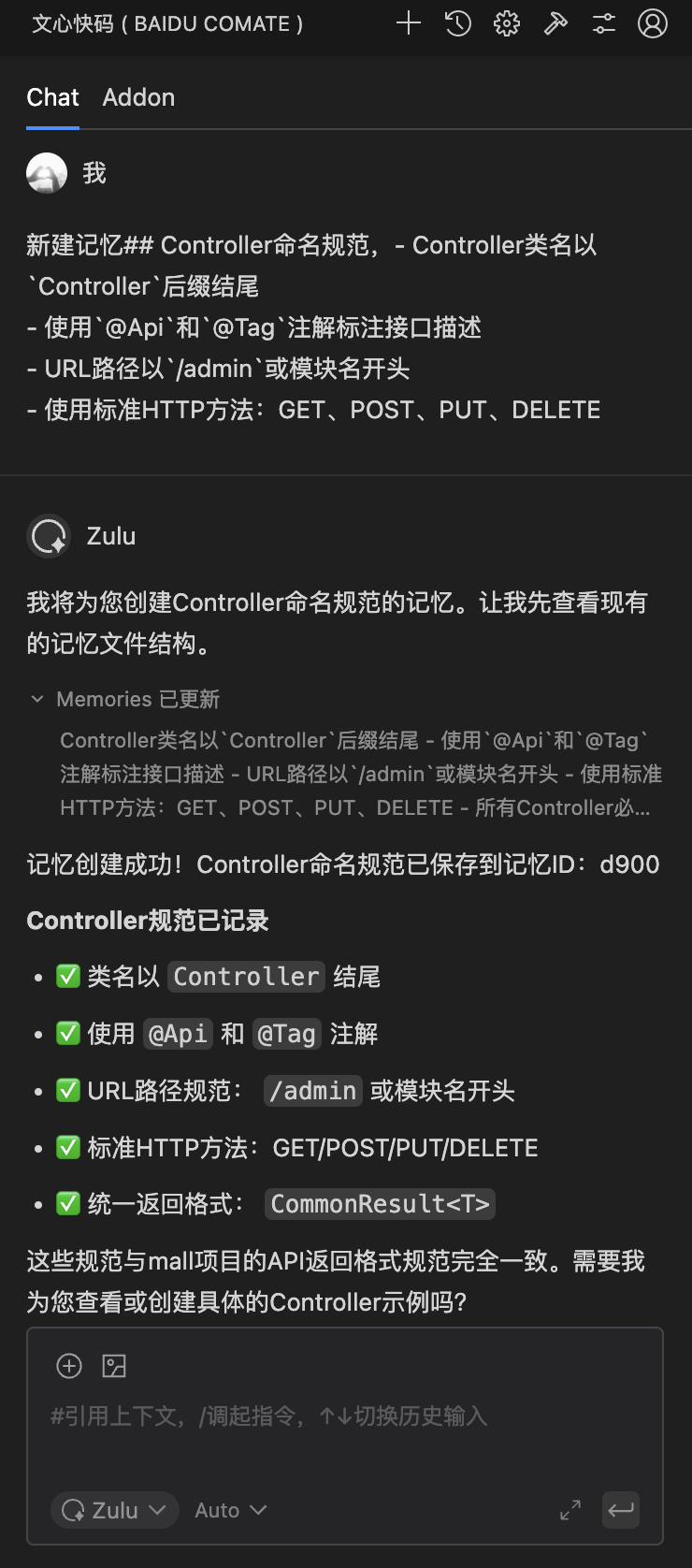This screenshot has height=1568, width=692.
Task: Open the chat history
Action: (458, 23)
